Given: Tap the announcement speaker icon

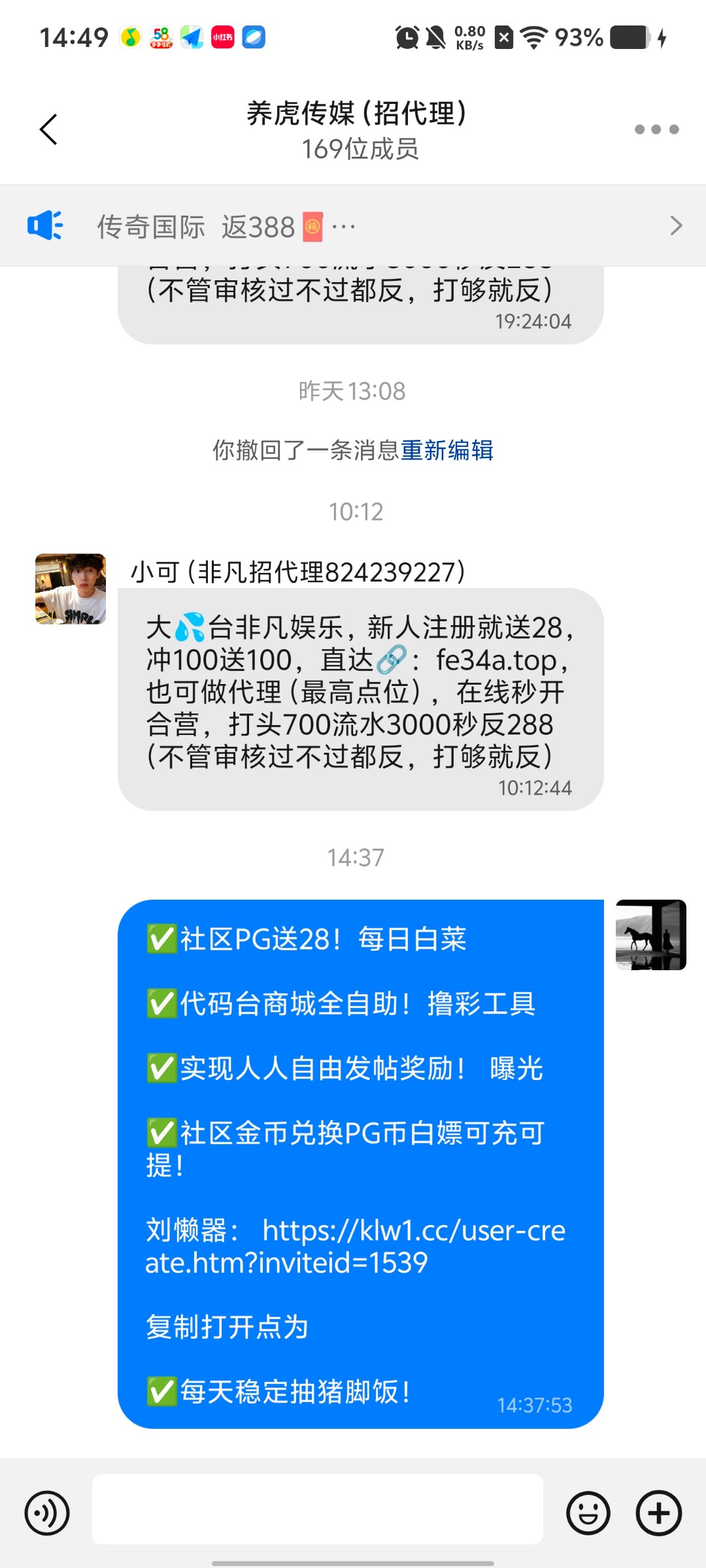Looking at the screenshot, I should coord(44,224).
